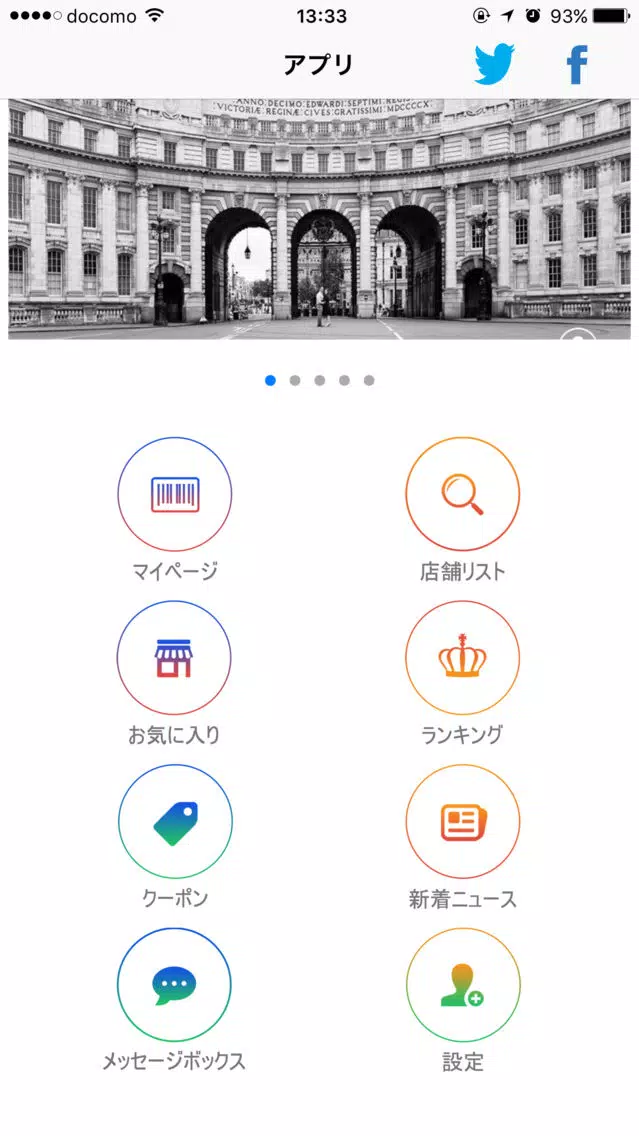Open the Facebook icon in the header

click(577, 65)
